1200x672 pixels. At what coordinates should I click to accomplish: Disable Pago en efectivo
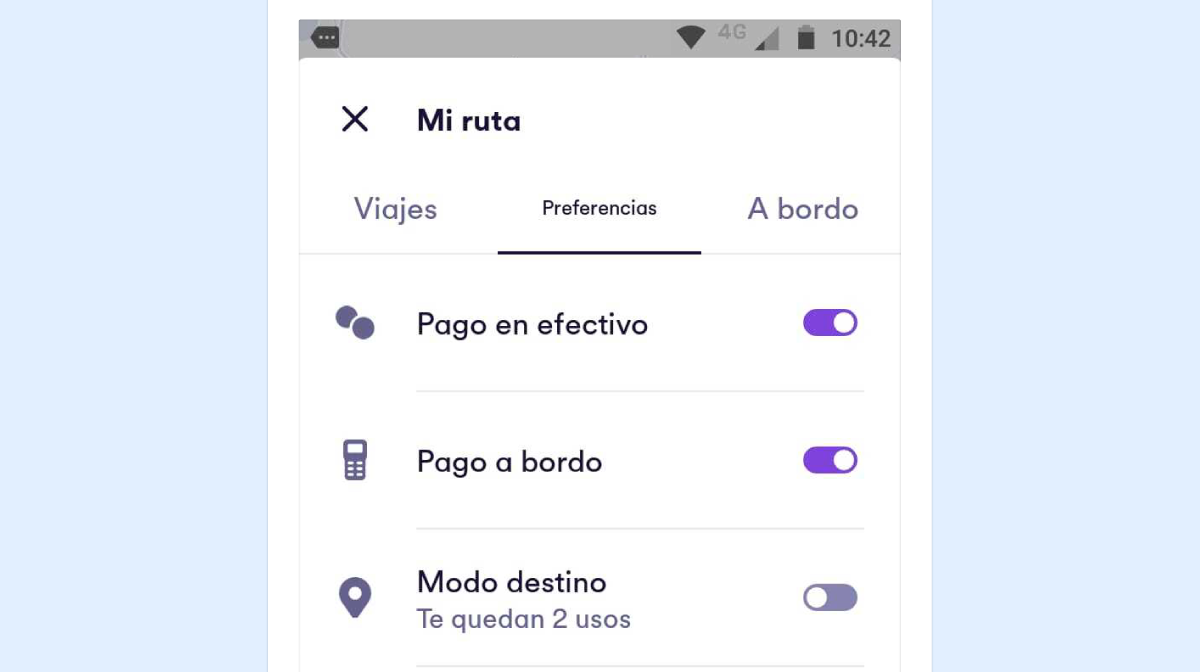(830, 323)
